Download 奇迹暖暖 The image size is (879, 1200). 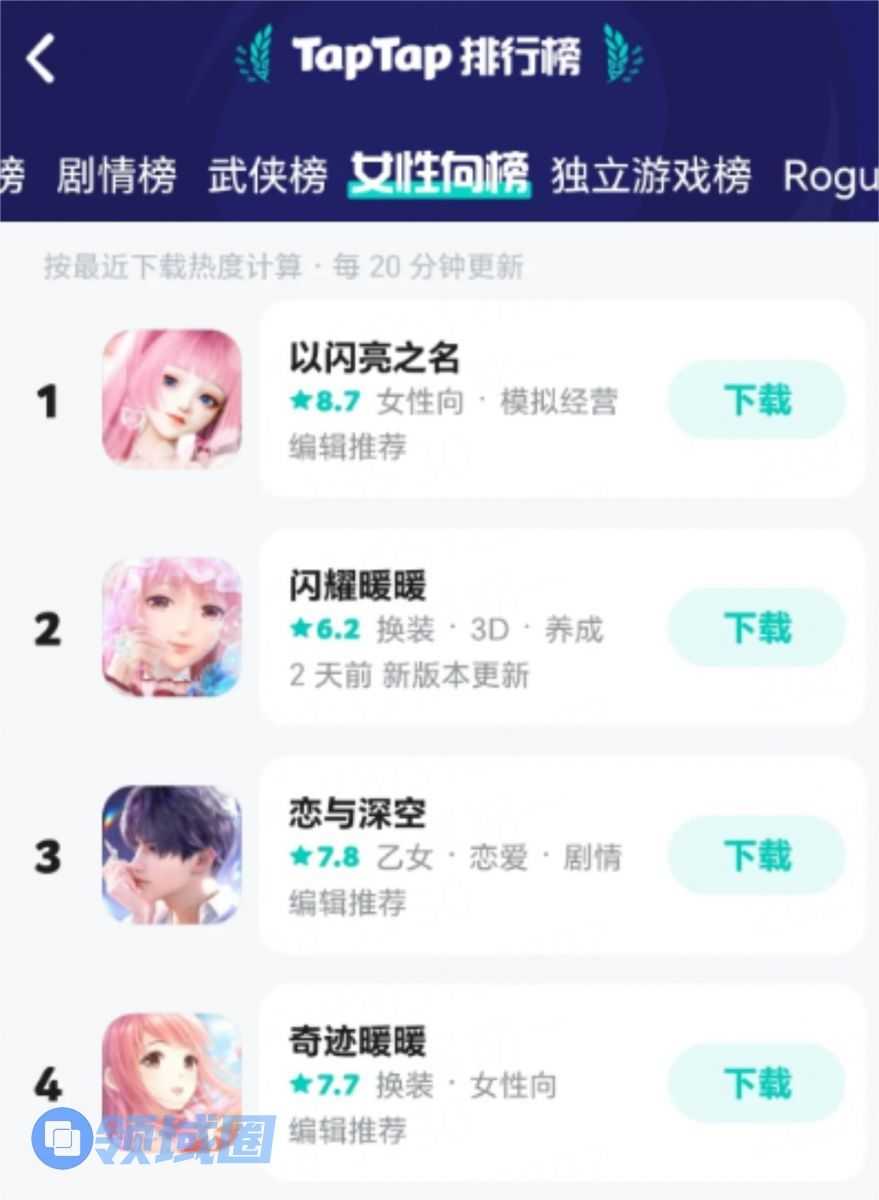tap(756, 1083)
